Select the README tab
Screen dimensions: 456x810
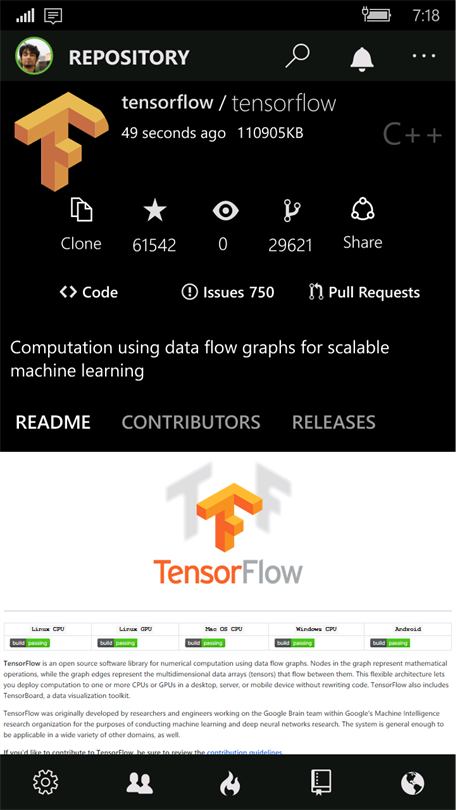click(x=53, y=422)
